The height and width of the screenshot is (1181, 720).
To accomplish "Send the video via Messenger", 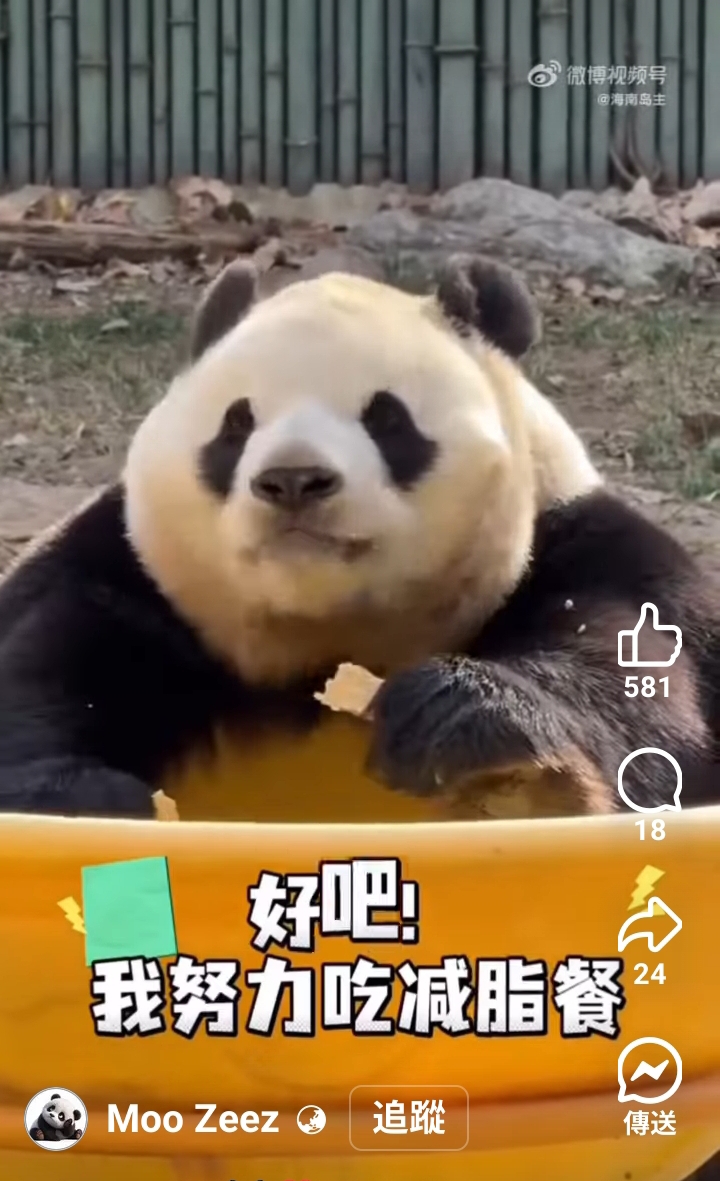I will tap(649, 1070).
